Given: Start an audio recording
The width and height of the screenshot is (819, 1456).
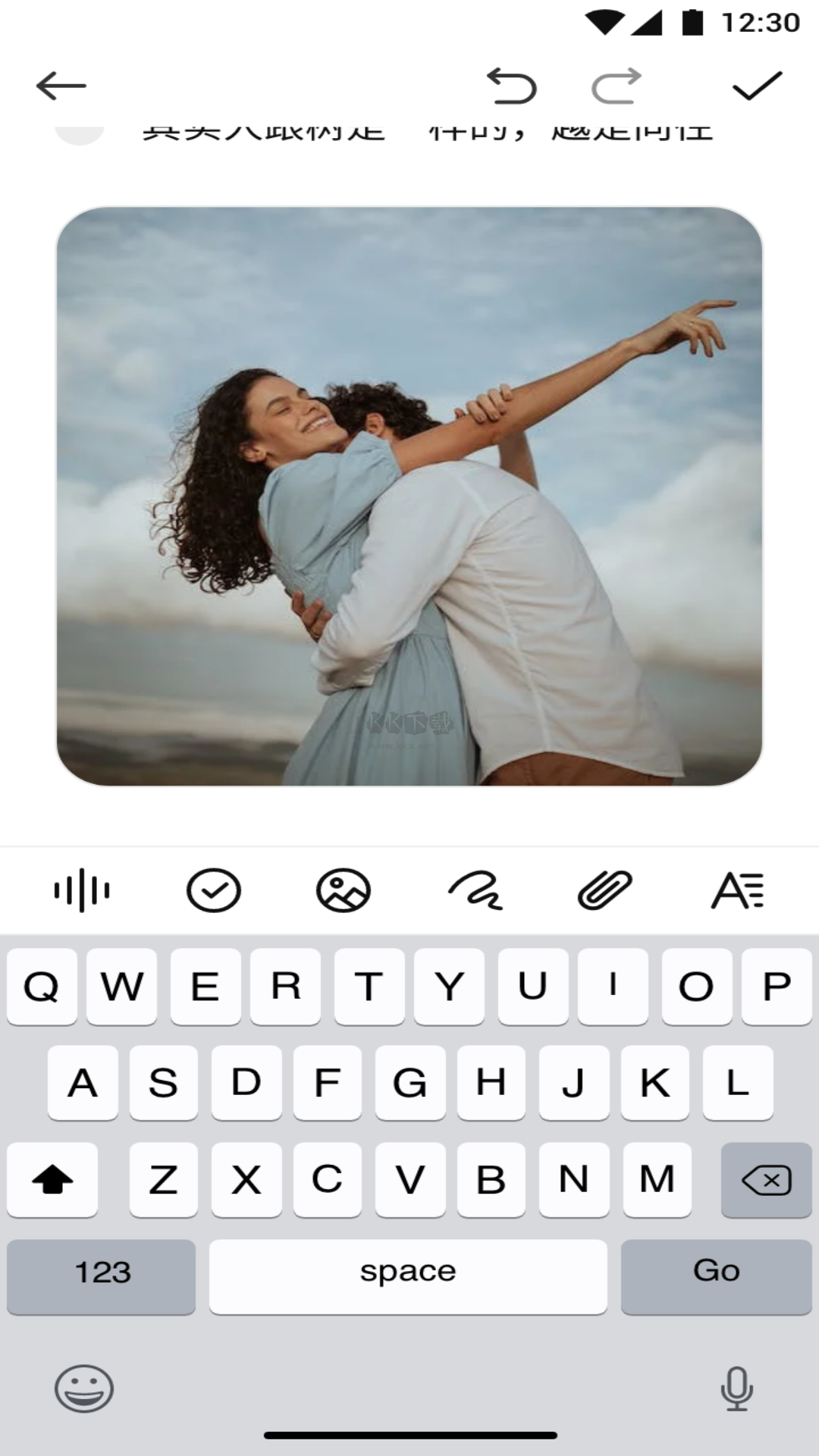Looking at the screenshot, I should pos(82,890).
